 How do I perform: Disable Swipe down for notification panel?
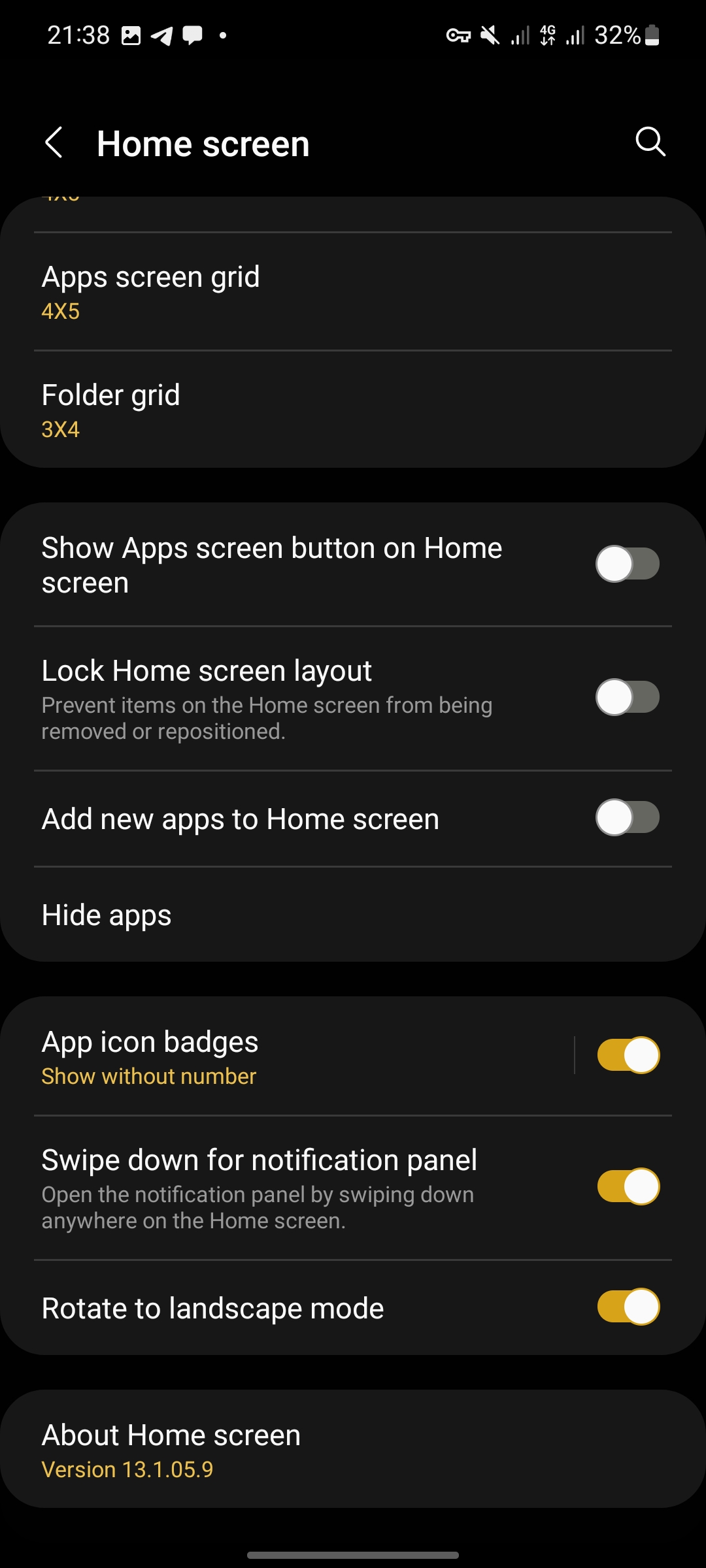point(628,1186)
